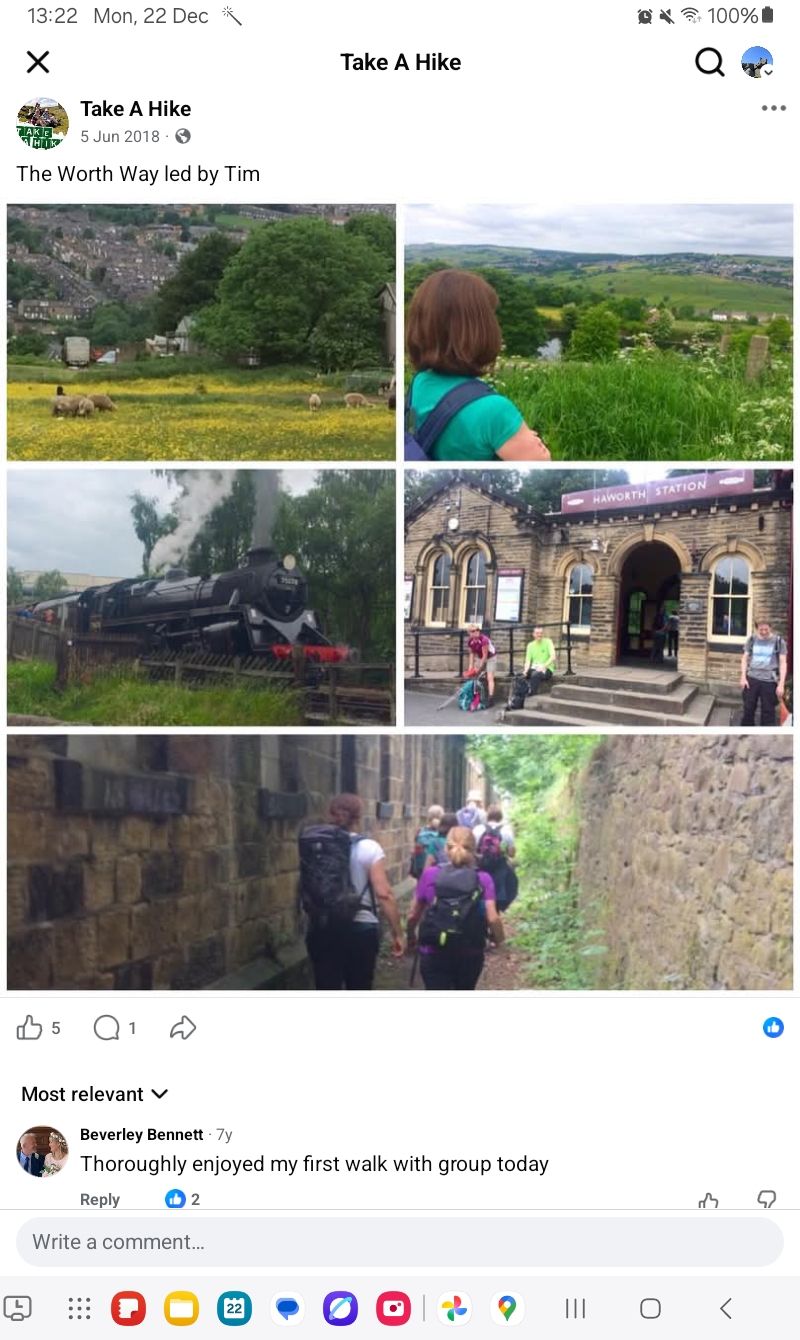View the photo of woman overlooking hills
800x1340 pixels.
coord(598,332)
